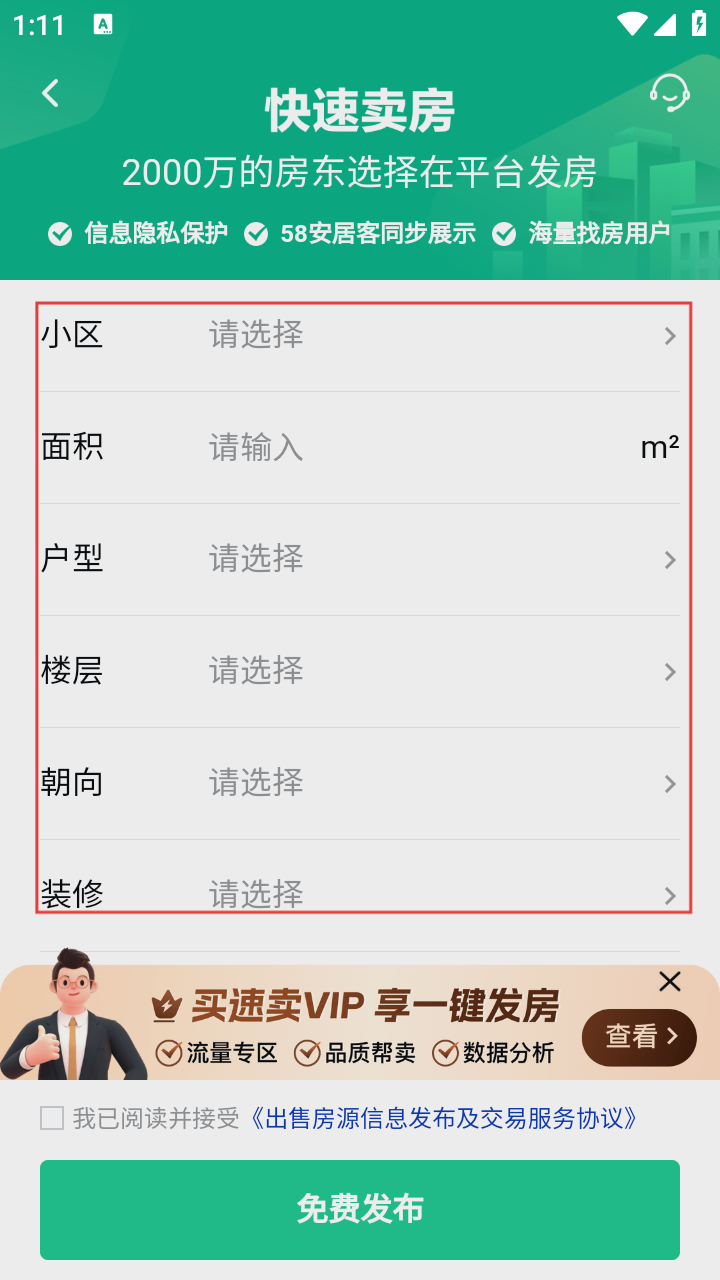Open the 楼层 floor picker
Viewport: 720px width, 1280px height.
pyautogui.click(x=360, y=671)
